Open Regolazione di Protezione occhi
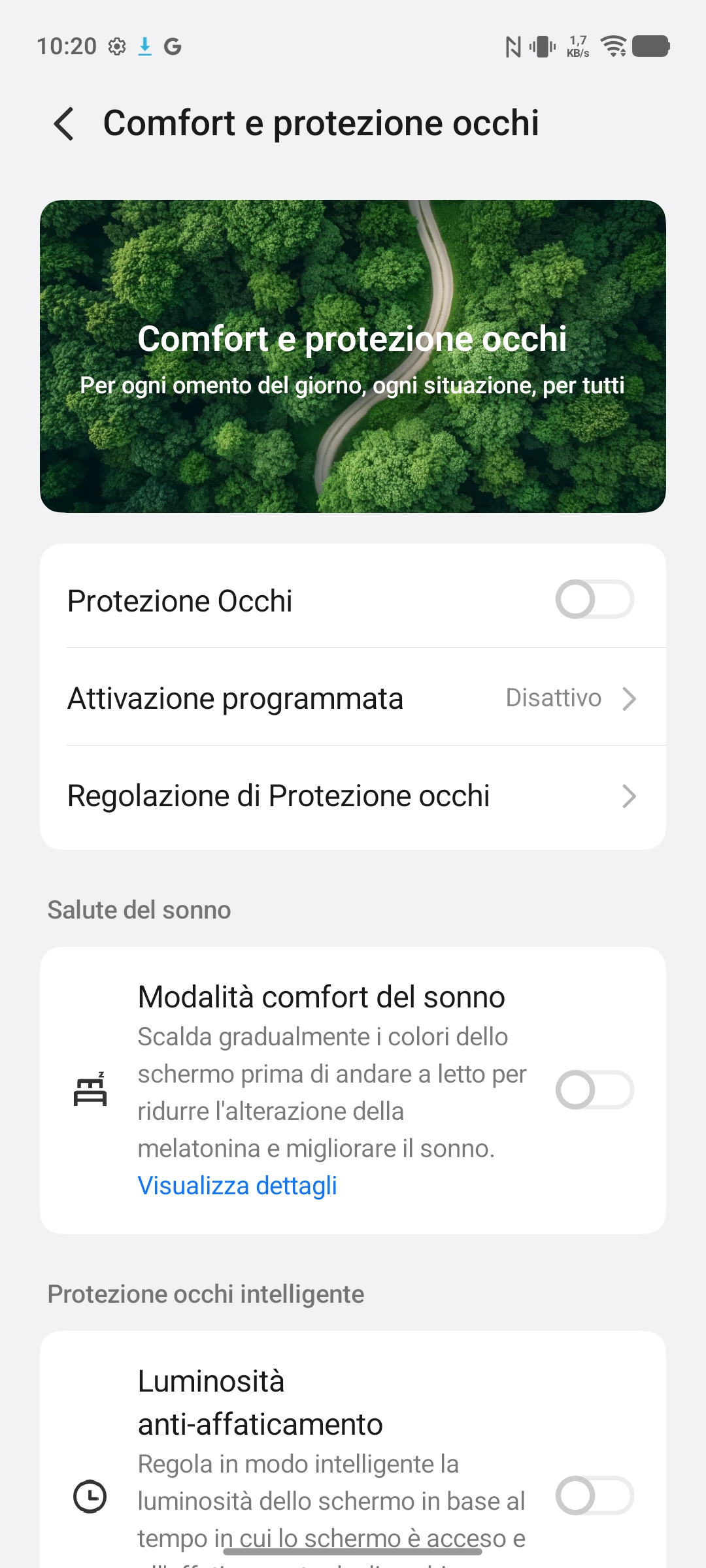This screenshot has width=706, height=1568. point(353,796)
